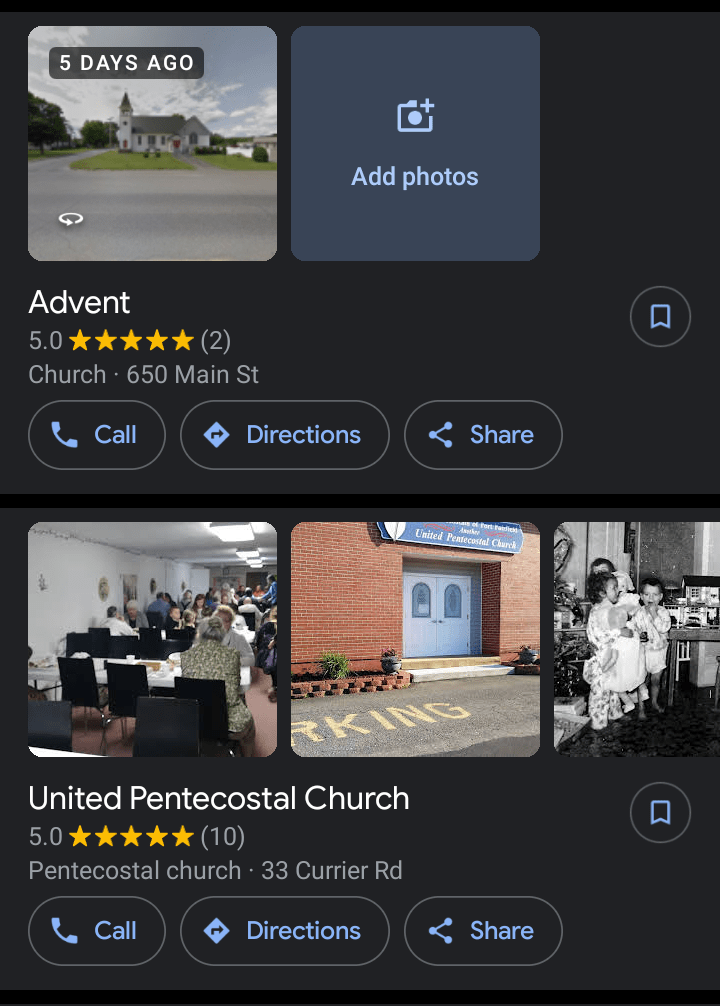Open United Pentecostal Church details
The image size is (720, 1006).
(x=219, y=798)
